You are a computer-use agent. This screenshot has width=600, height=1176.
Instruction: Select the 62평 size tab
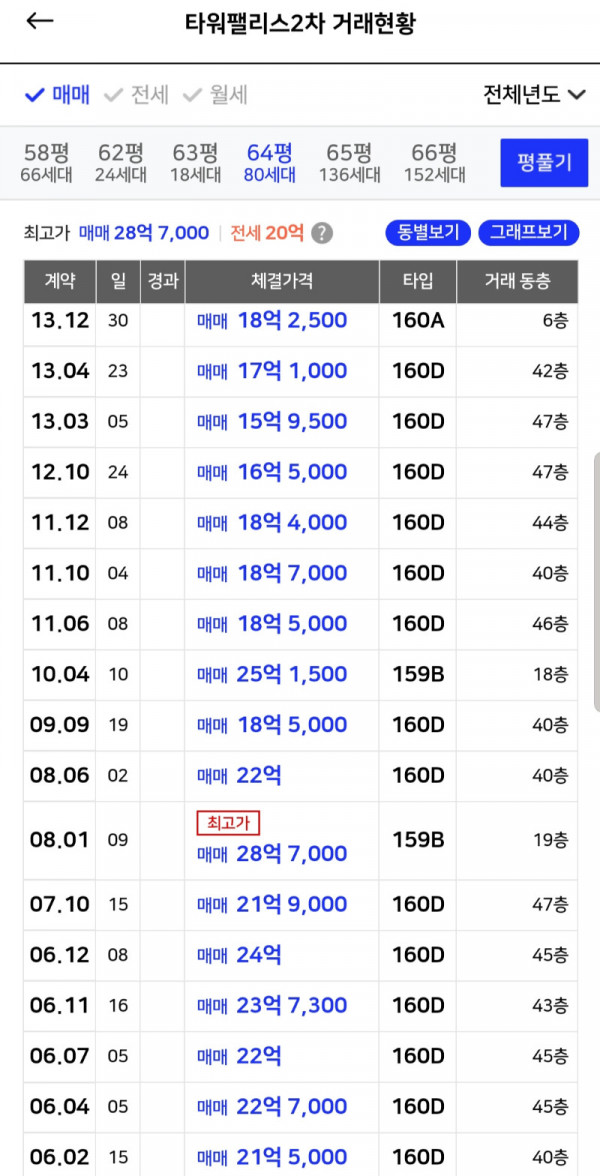pyautogui.click(x=120, y=163)
